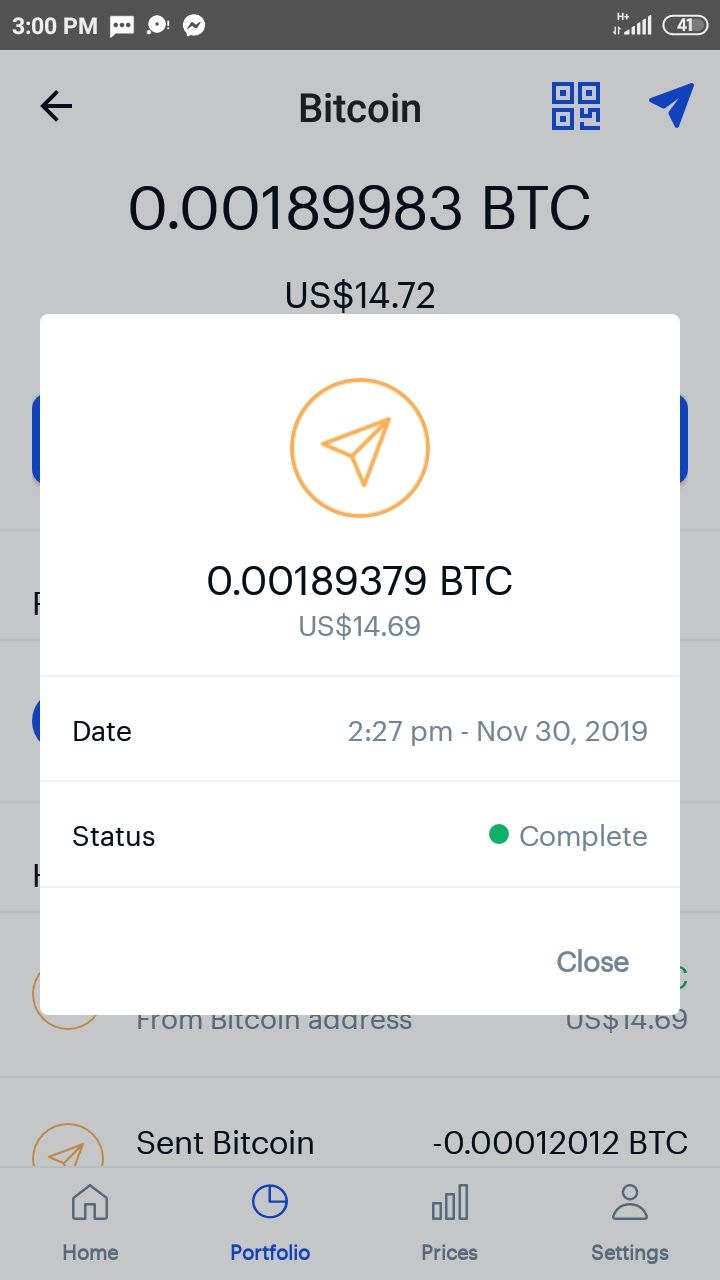Go back with the arrow icon
This screenshot has width=720, height=1280.
56,106
